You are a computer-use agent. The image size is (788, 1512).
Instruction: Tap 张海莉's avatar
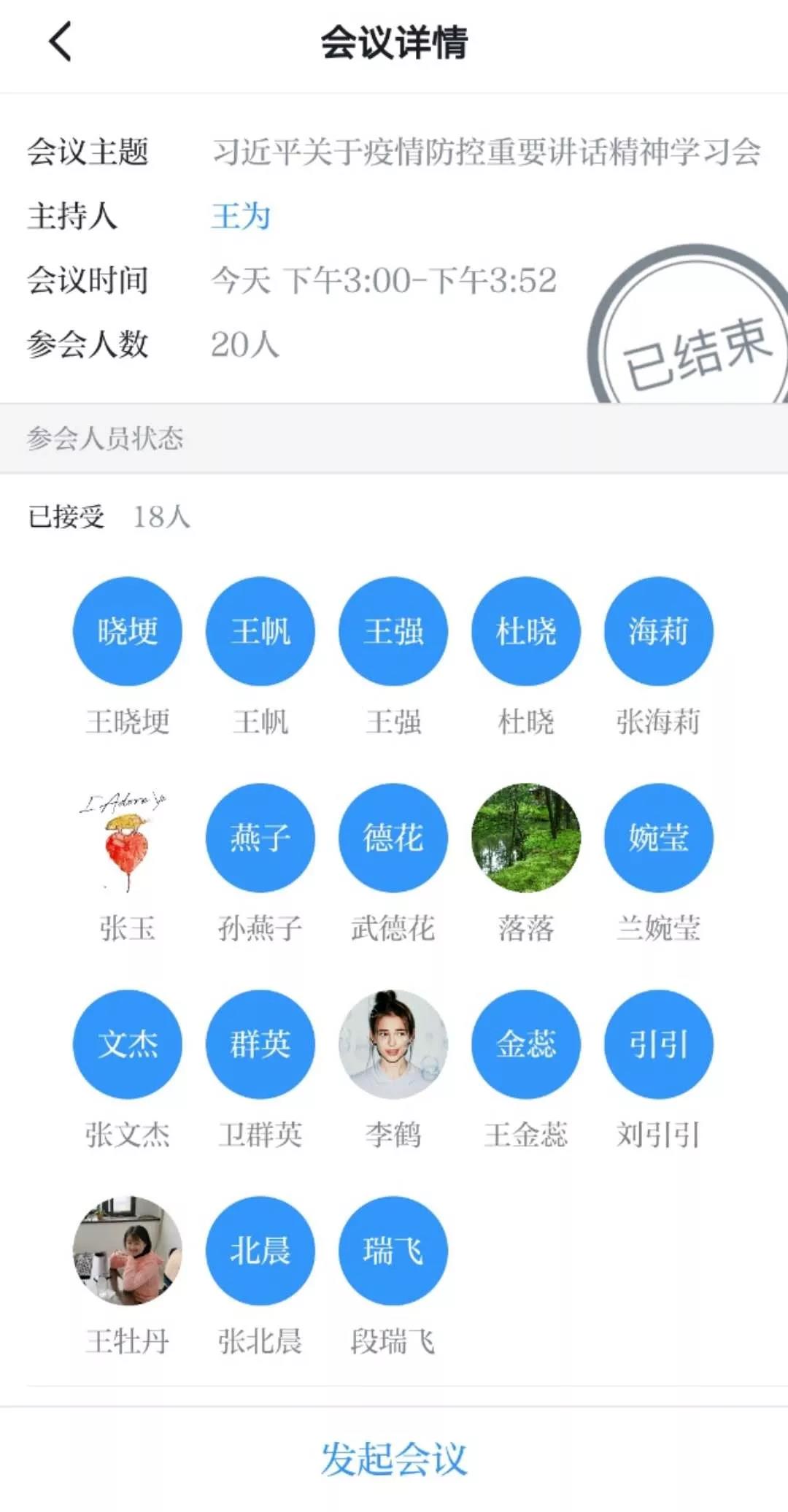point(659,631)
